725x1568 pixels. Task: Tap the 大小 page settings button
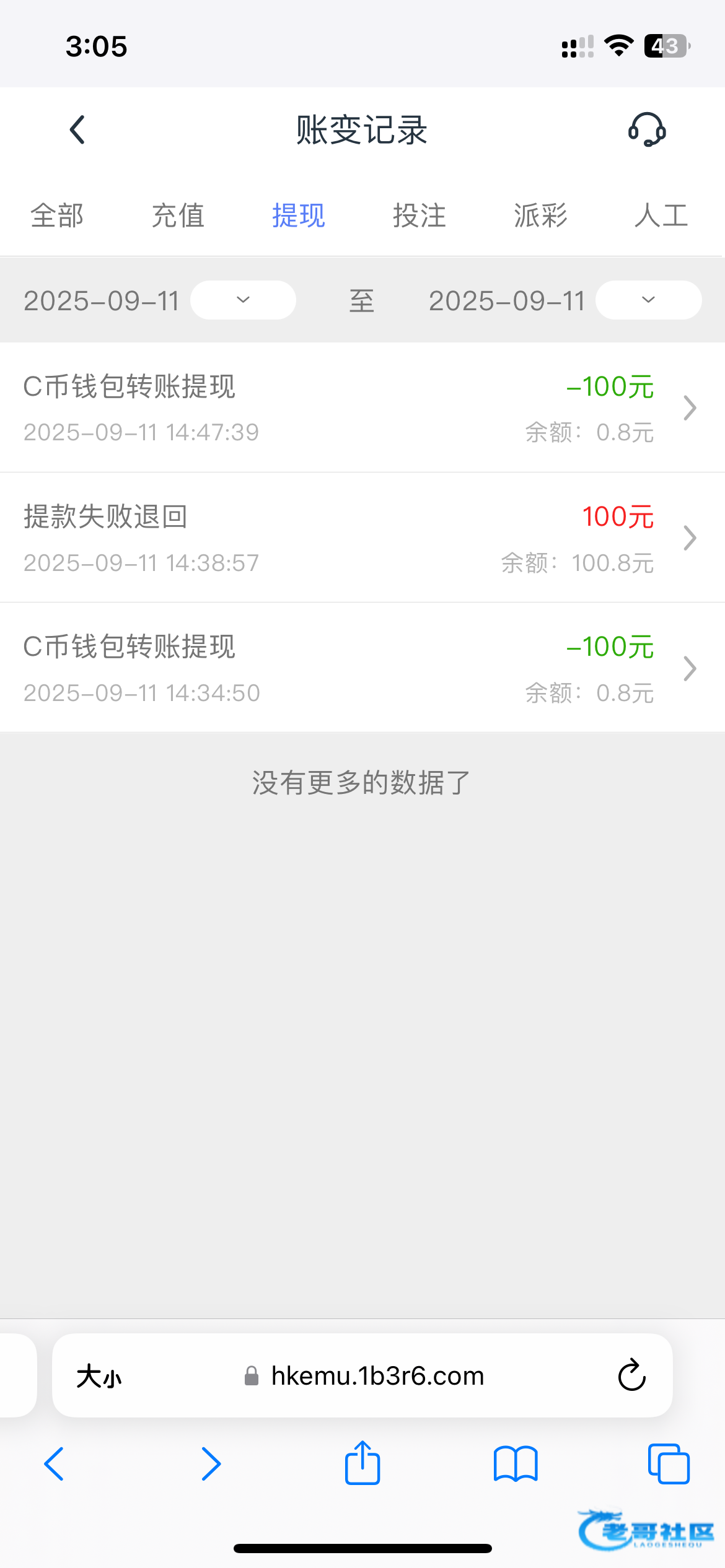99,1376
